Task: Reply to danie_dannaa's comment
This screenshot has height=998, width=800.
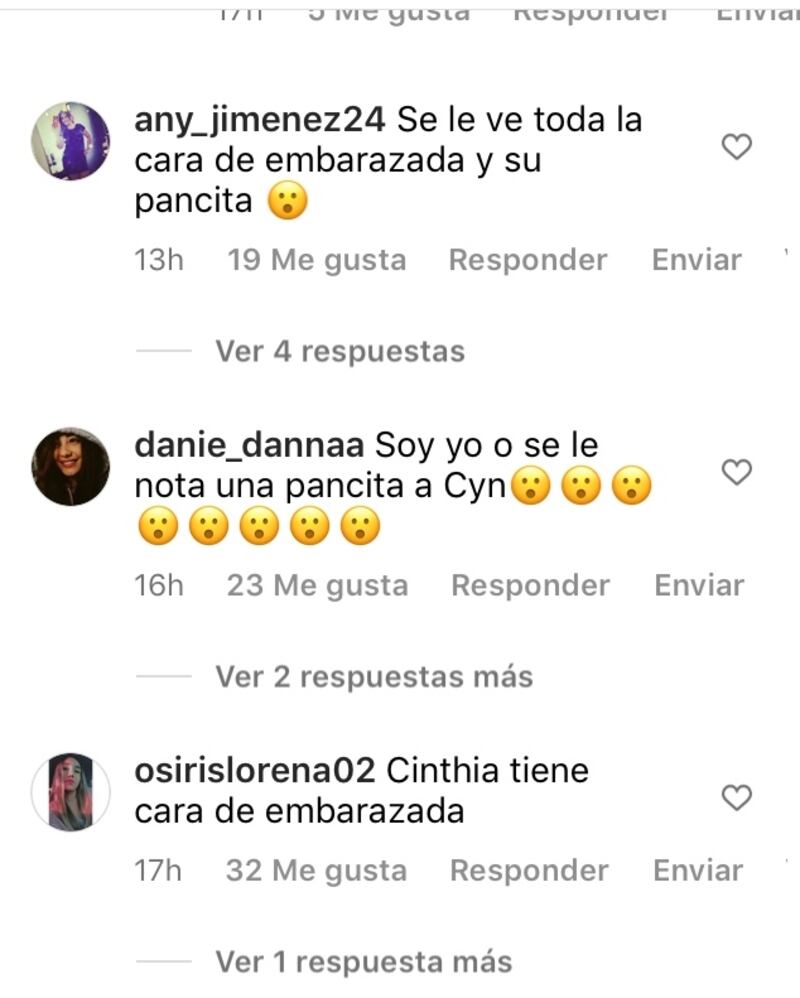Action: [x=530, y=585]
